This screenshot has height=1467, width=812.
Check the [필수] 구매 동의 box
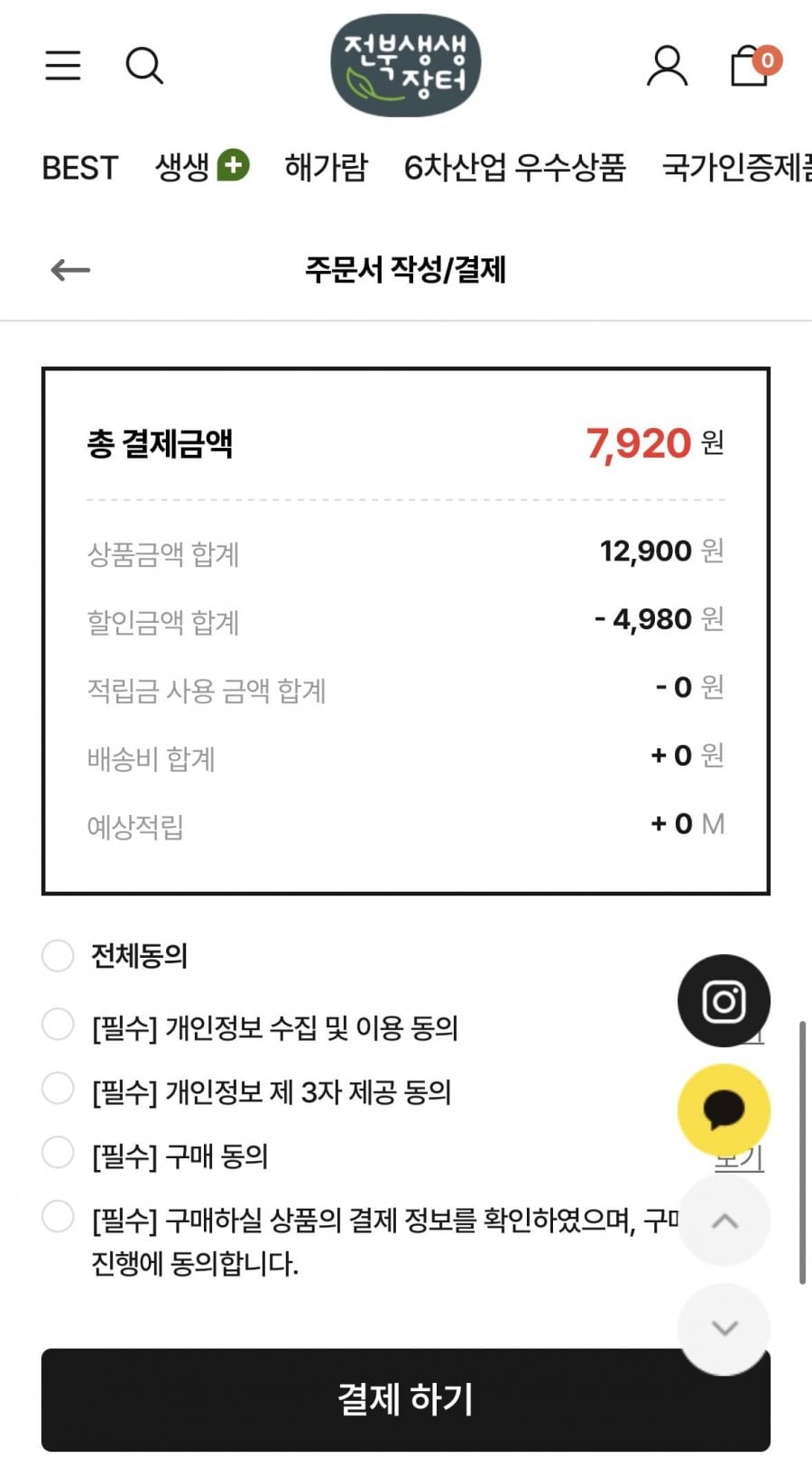pos(58,1153)
